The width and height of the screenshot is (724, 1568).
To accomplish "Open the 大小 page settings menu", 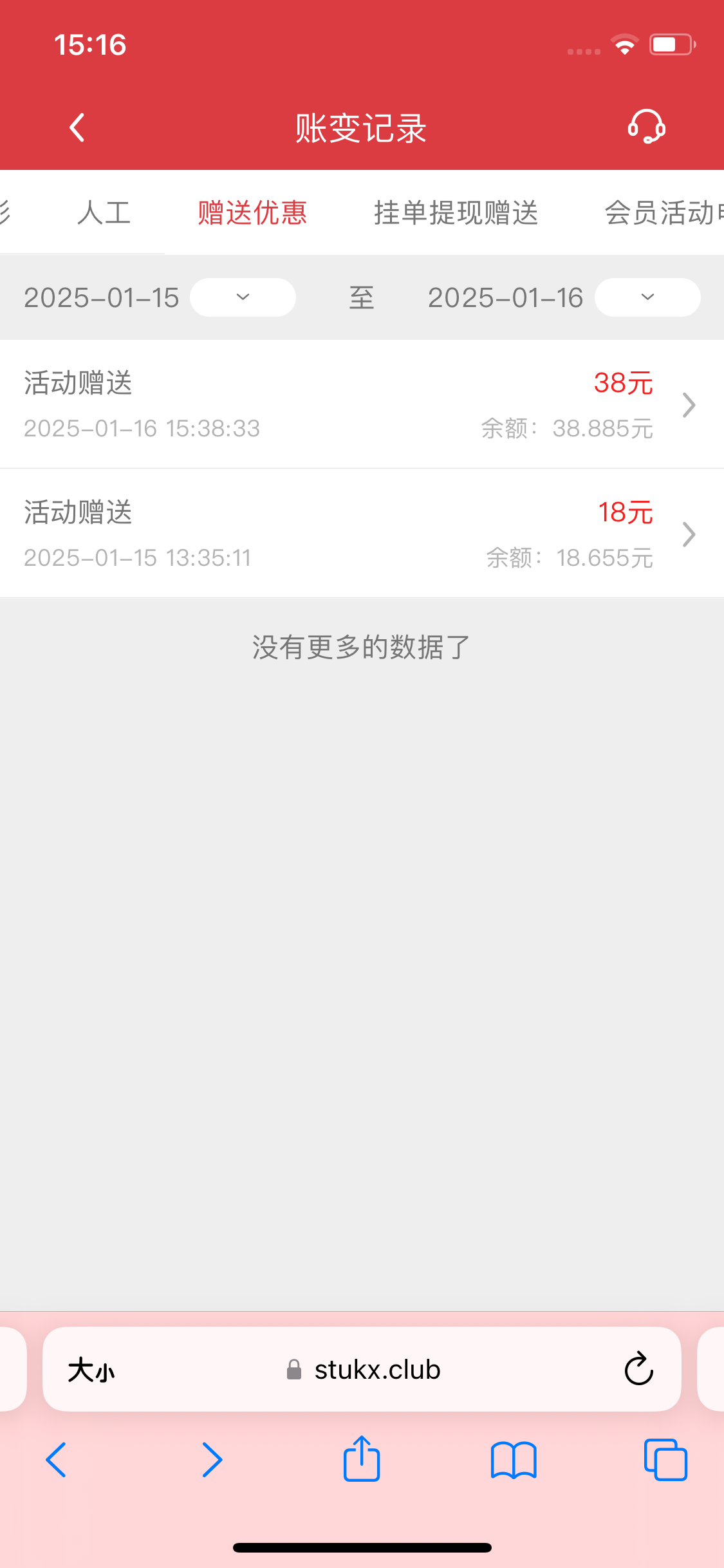I will (91, 1370).
